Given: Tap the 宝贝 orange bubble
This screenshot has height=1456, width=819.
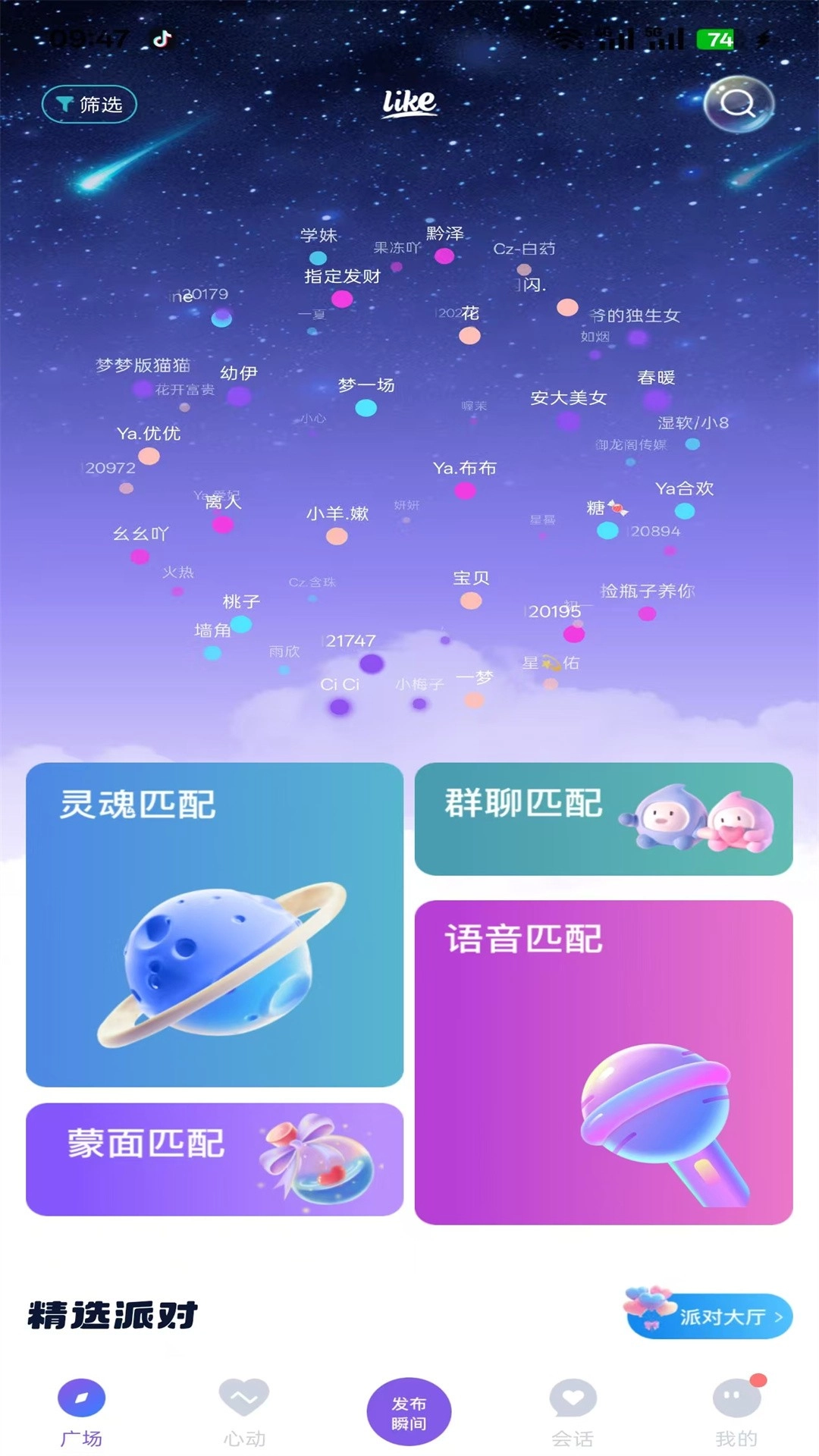Looking at the screenshot, I should (470, 603).
